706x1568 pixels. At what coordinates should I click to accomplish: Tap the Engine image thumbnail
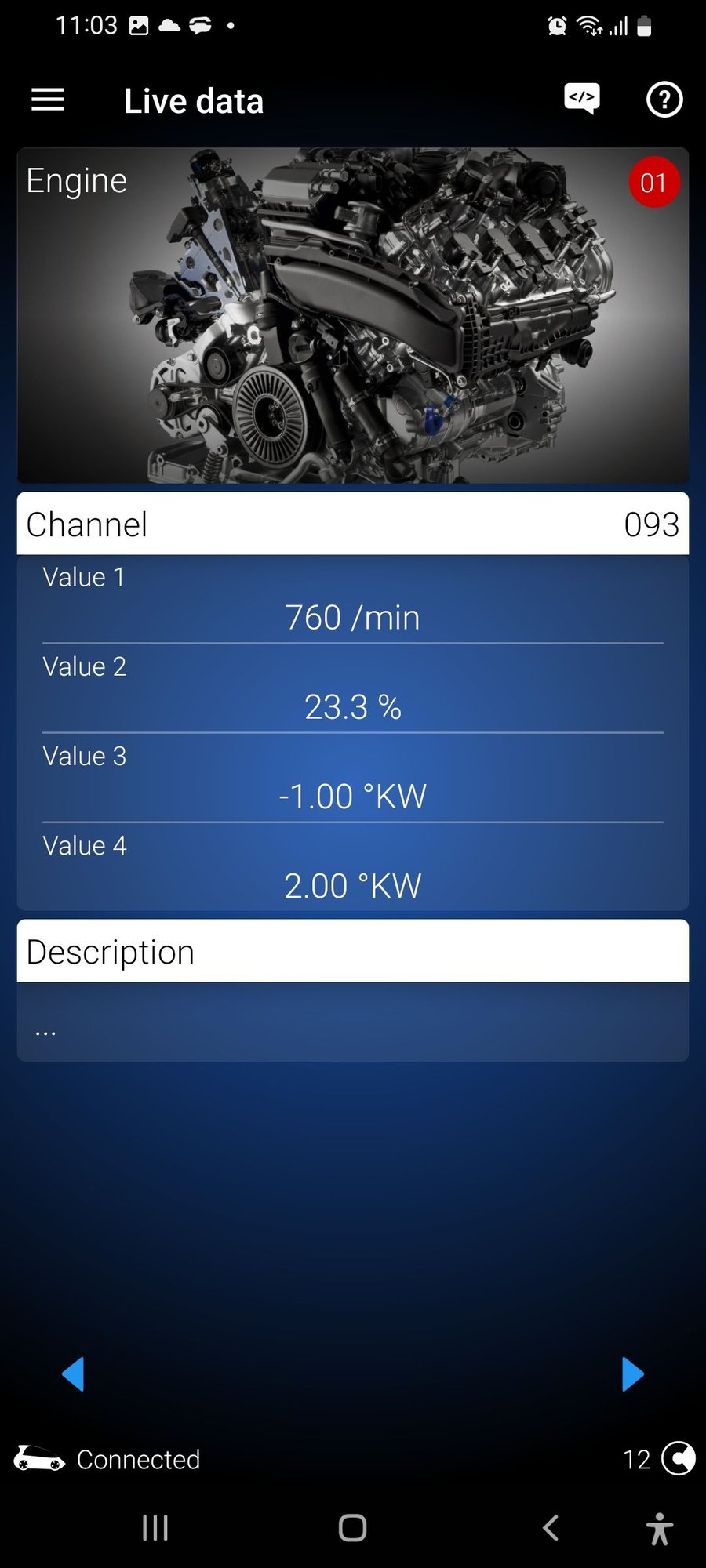pos(353,312)
